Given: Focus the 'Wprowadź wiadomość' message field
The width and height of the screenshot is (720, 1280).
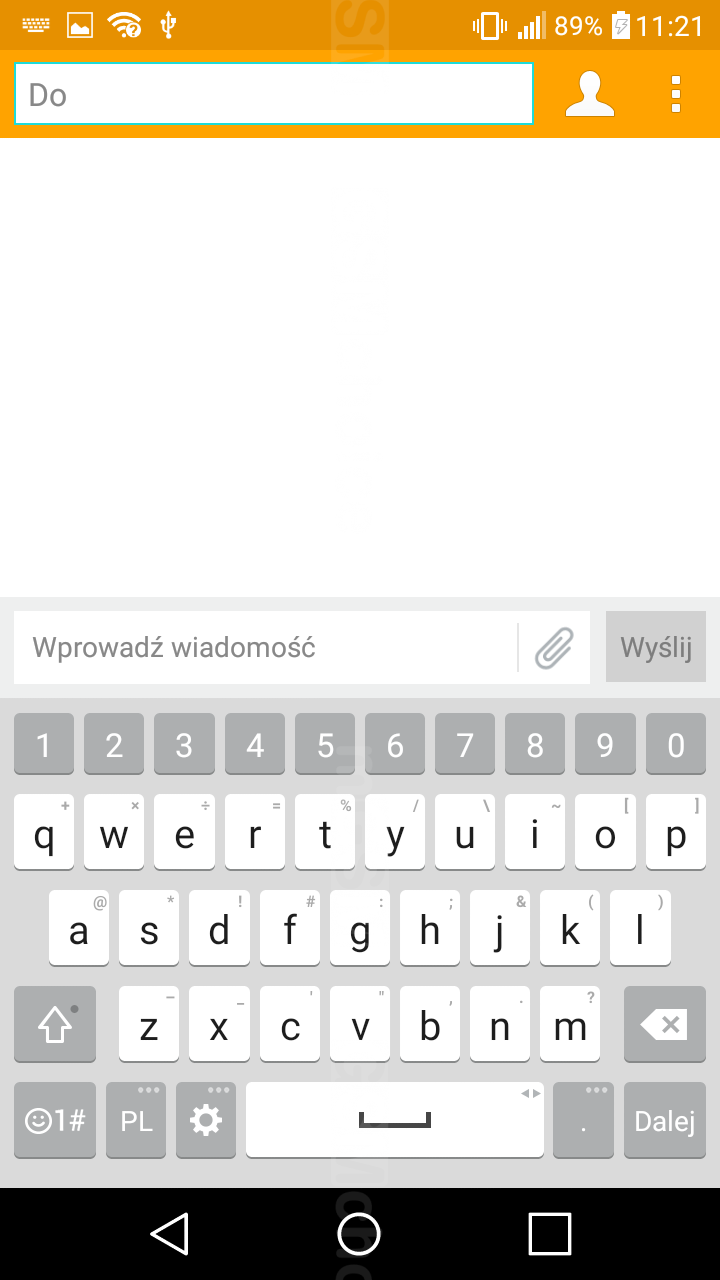Looking at the screenshot, I should [265, 648].
